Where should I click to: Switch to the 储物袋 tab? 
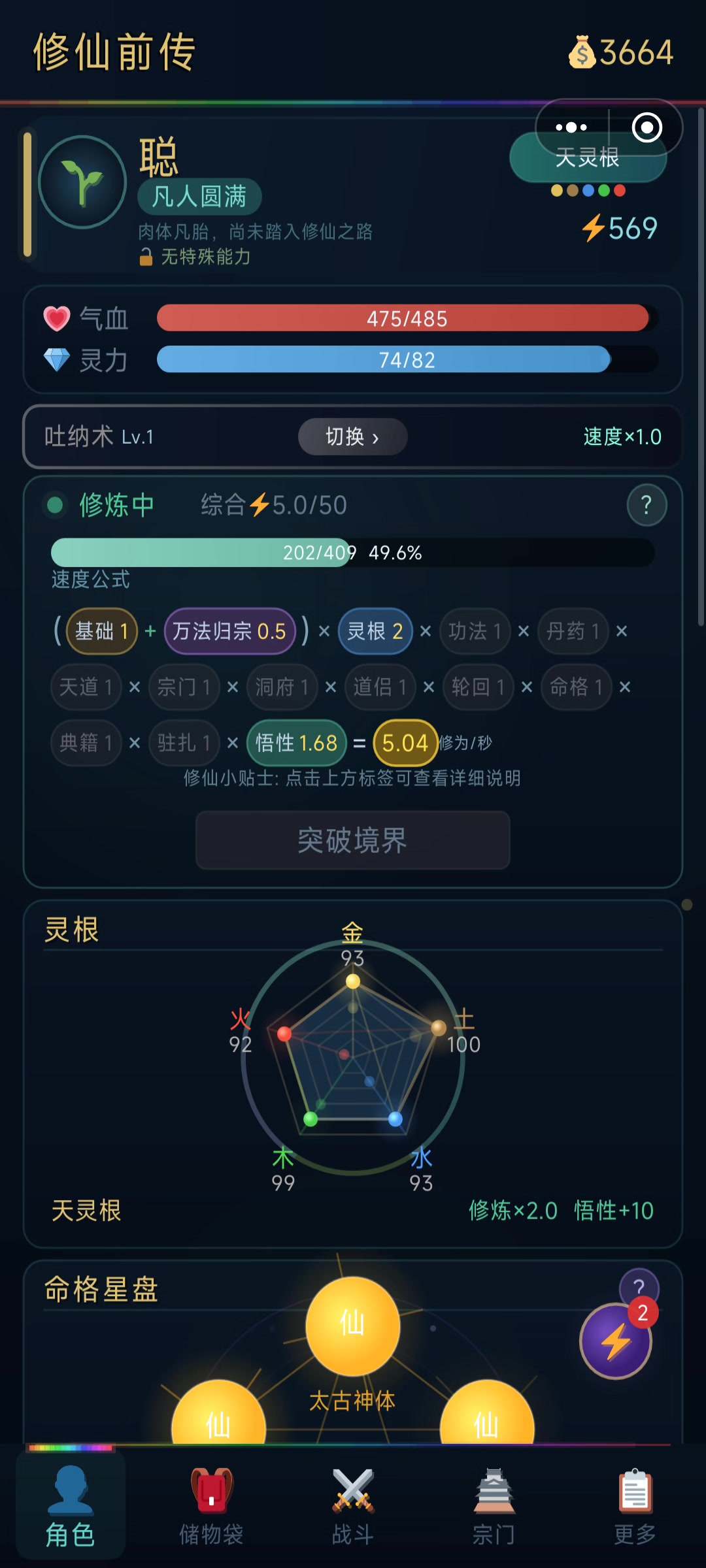211,1506
